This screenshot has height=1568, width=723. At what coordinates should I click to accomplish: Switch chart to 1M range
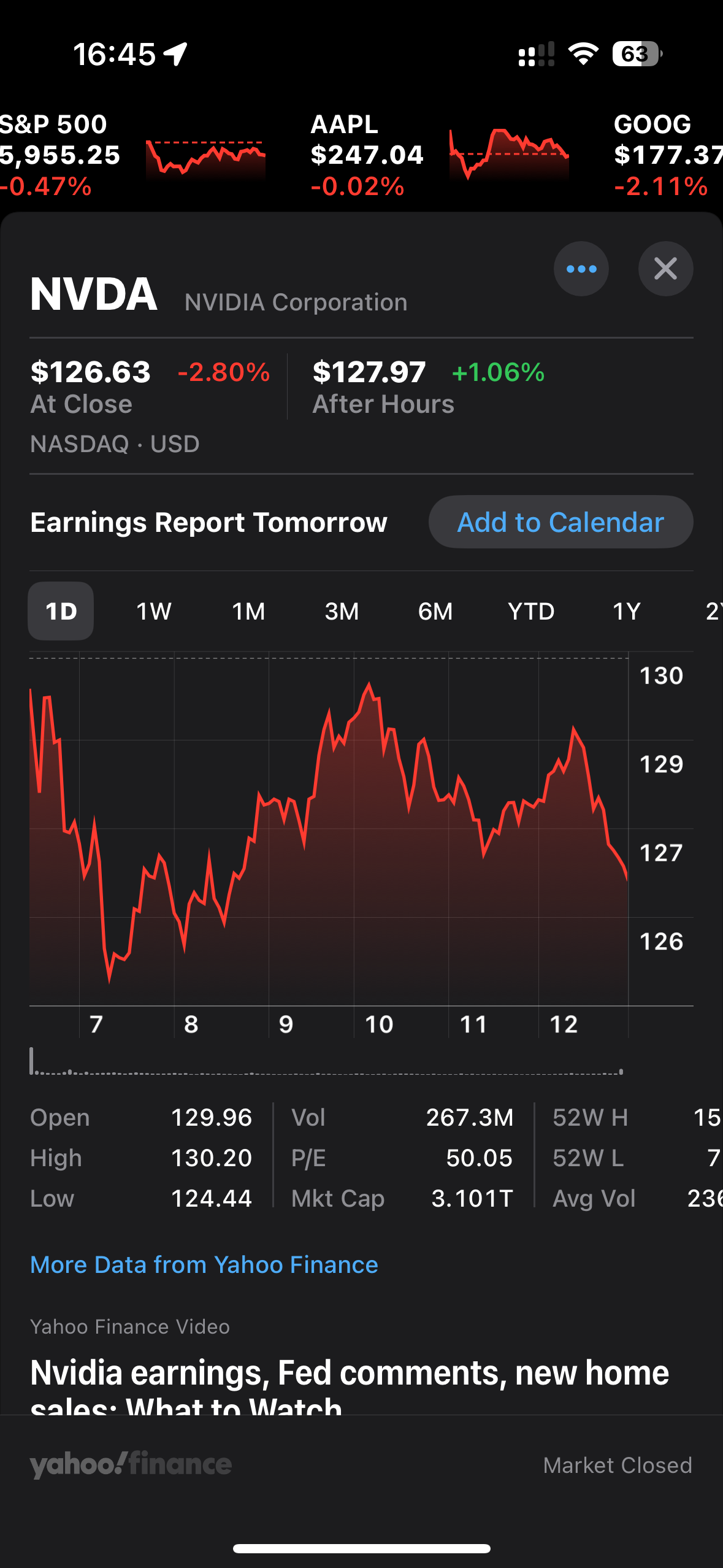(248, 611)
